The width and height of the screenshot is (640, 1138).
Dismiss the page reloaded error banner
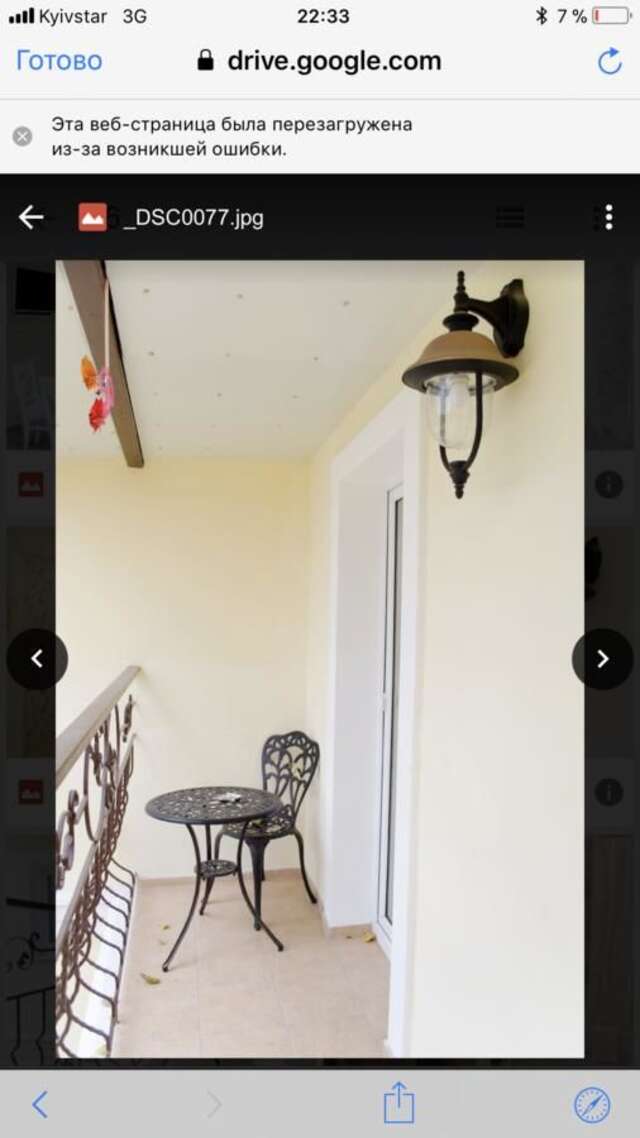(23, 137)
